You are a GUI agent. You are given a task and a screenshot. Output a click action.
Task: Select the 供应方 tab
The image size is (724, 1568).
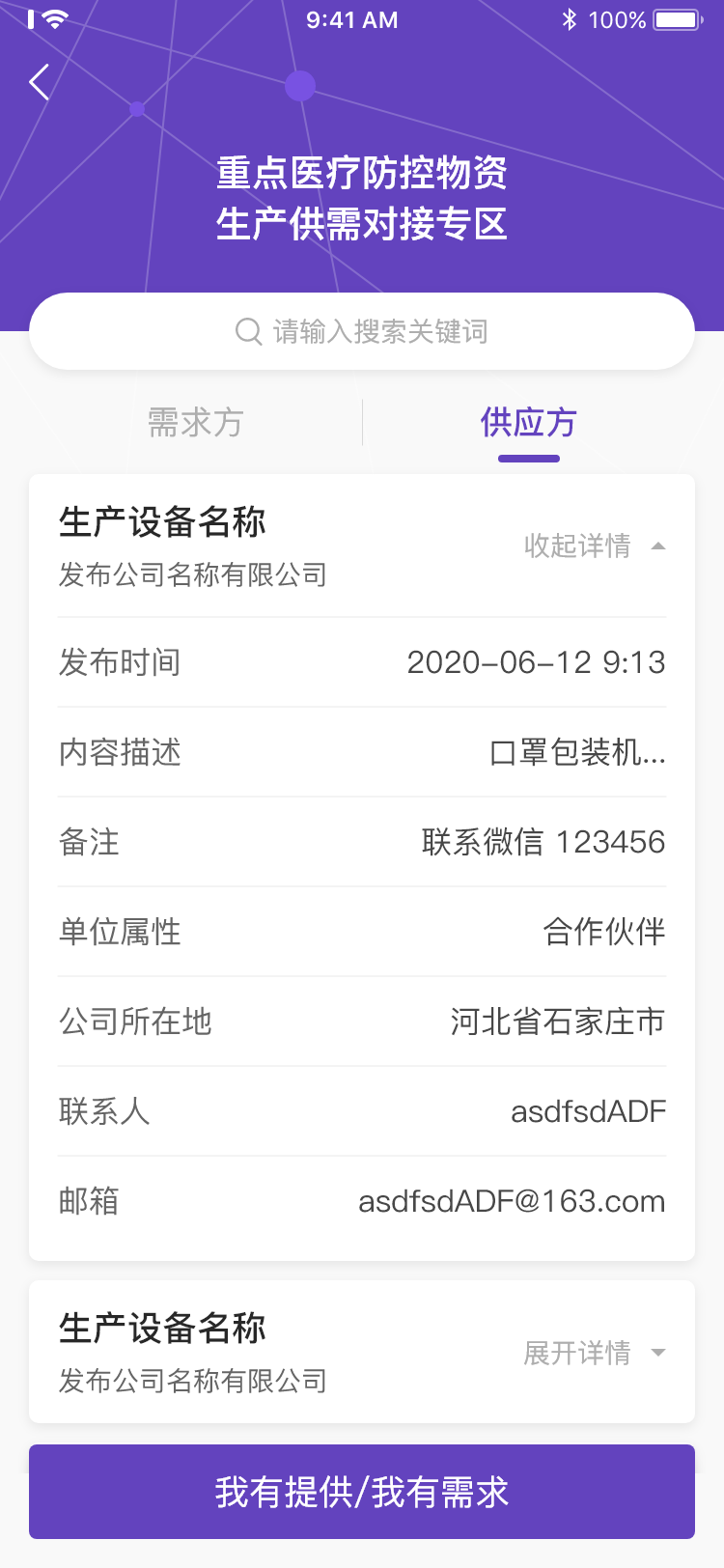click(x=528, y=423)
